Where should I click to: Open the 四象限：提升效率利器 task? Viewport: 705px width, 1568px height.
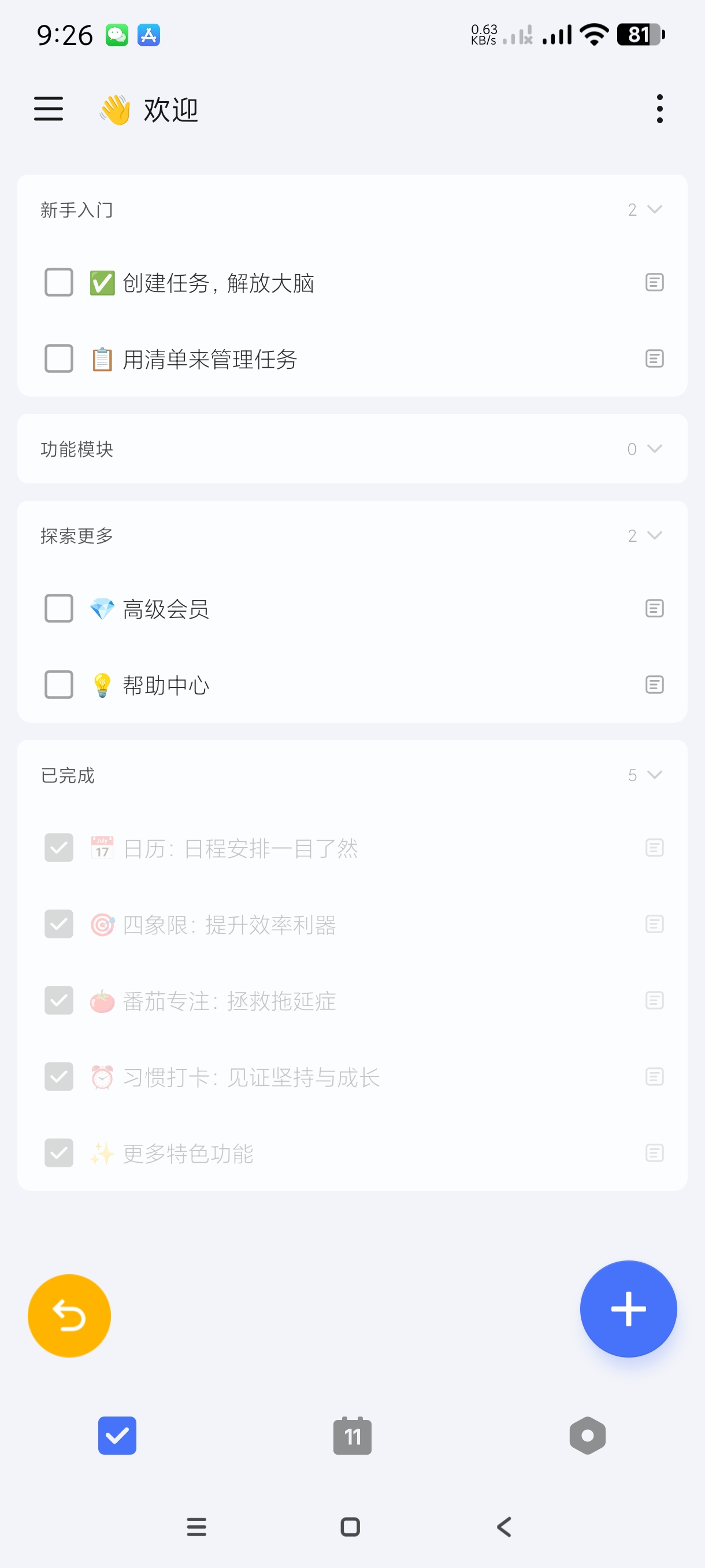pos(229,924)
